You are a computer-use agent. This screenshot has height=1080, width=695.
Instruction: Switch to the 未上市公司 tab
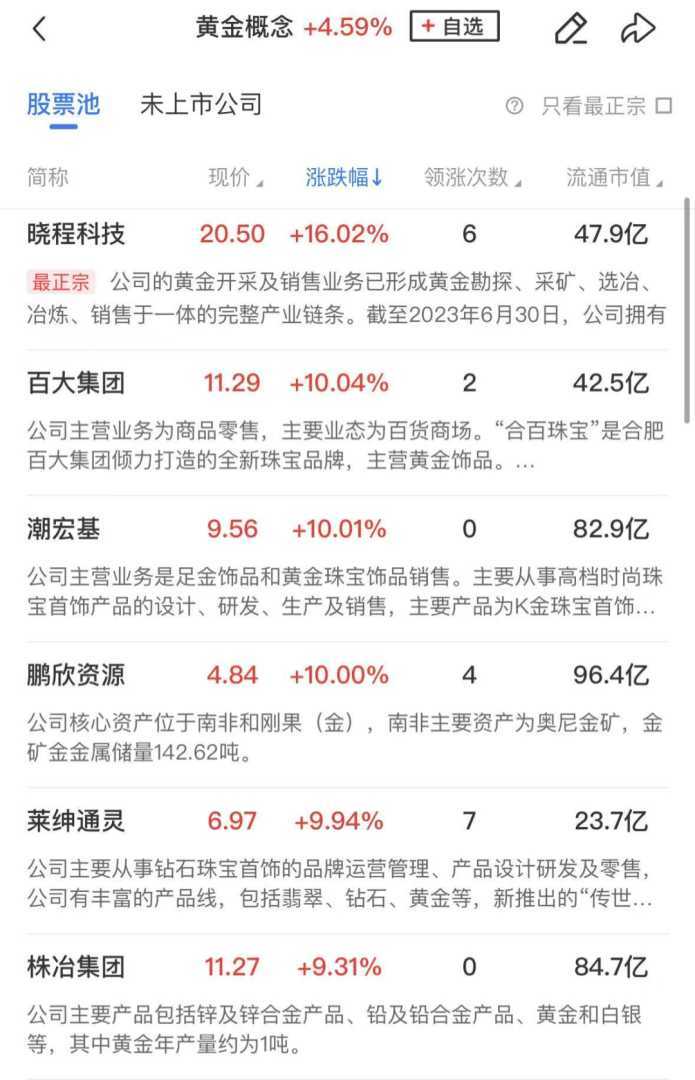tap(201, 104)
